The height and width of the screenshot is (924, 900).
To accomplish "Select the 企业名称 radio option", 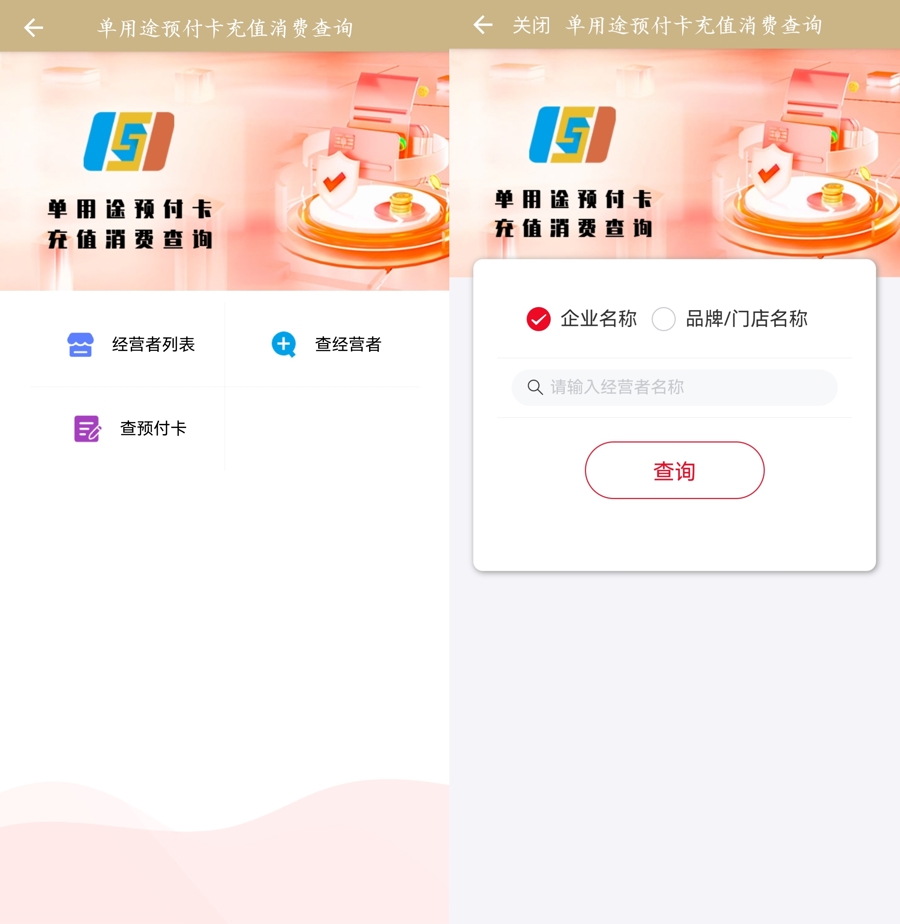I will coord(539,319).
